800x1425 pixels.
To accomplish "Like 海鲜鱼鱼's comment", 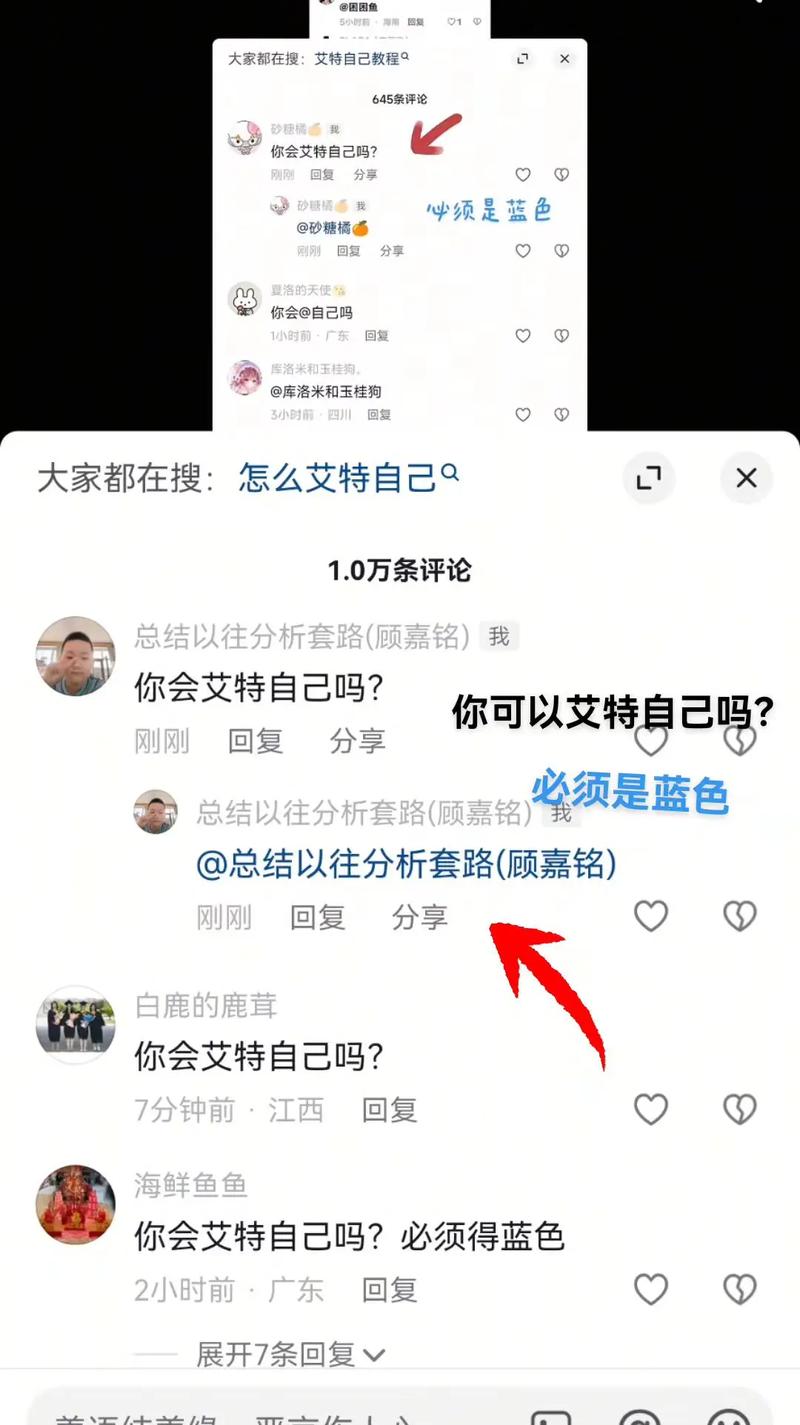I will (x=651, y=1289).
